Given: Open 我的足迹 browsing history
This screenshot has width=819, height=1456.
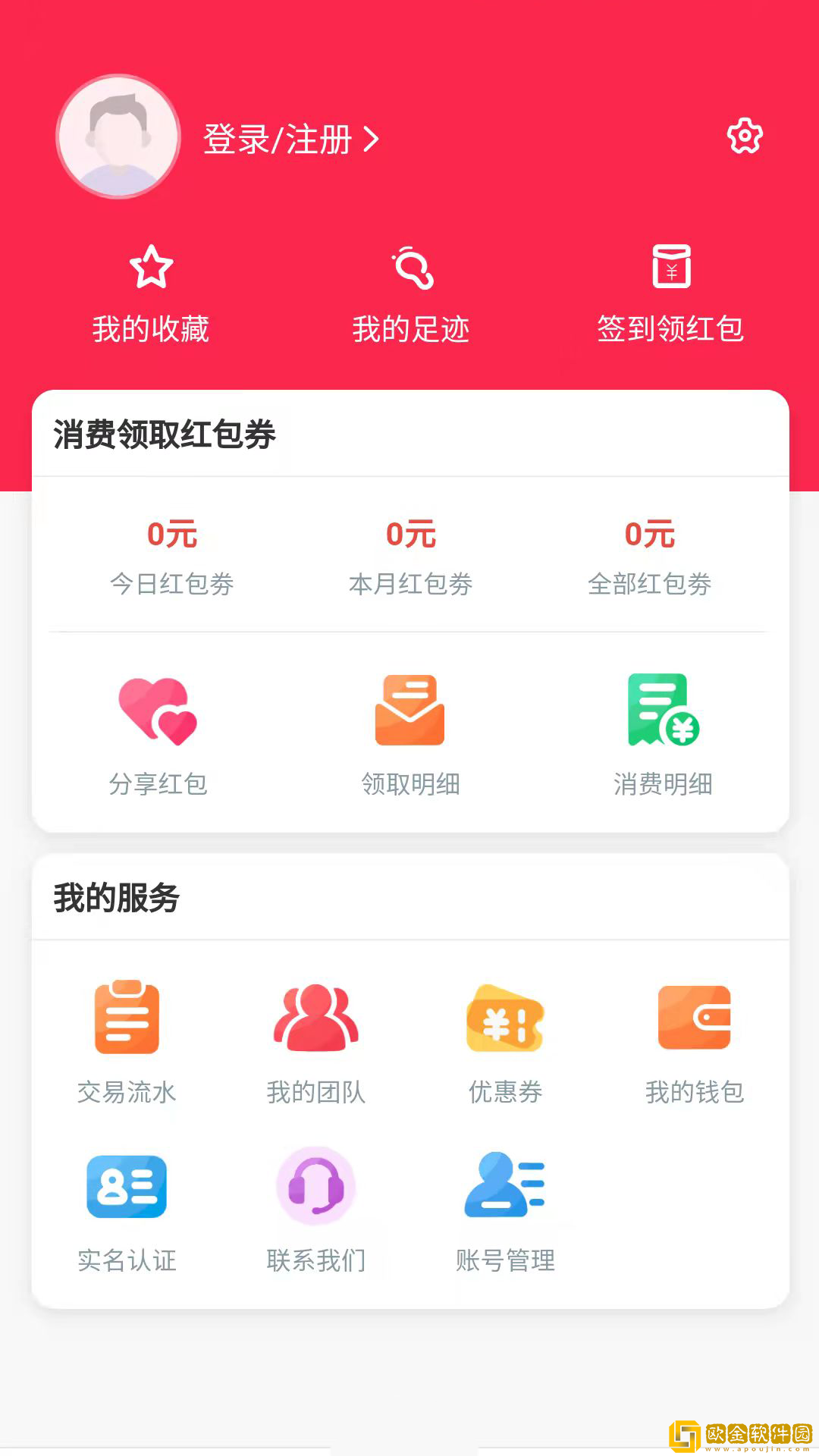Looking at the screenshot, I should [410, 294].
